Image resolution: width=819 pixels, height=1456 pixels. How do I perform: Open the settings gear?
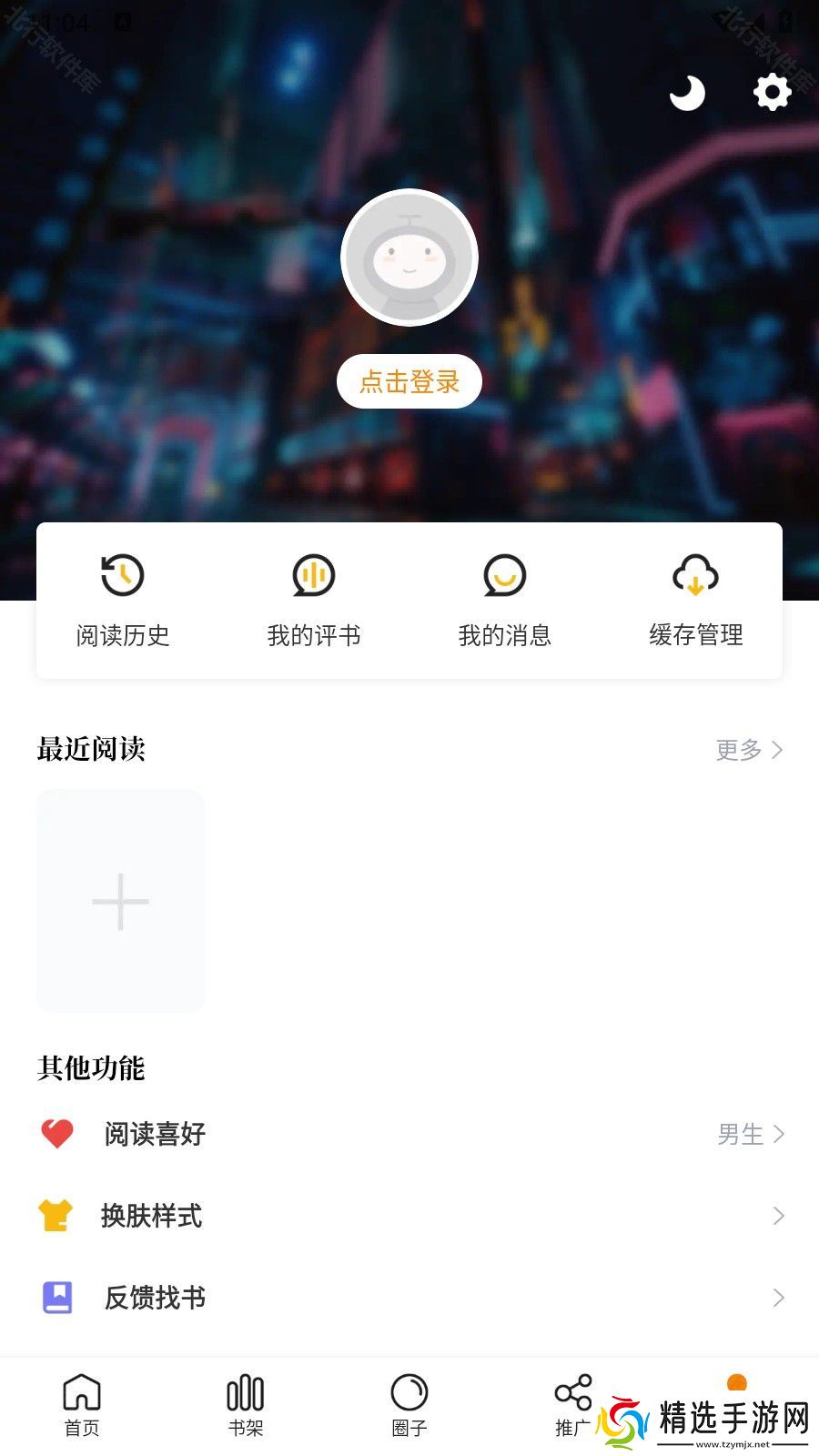pos(771,92)
